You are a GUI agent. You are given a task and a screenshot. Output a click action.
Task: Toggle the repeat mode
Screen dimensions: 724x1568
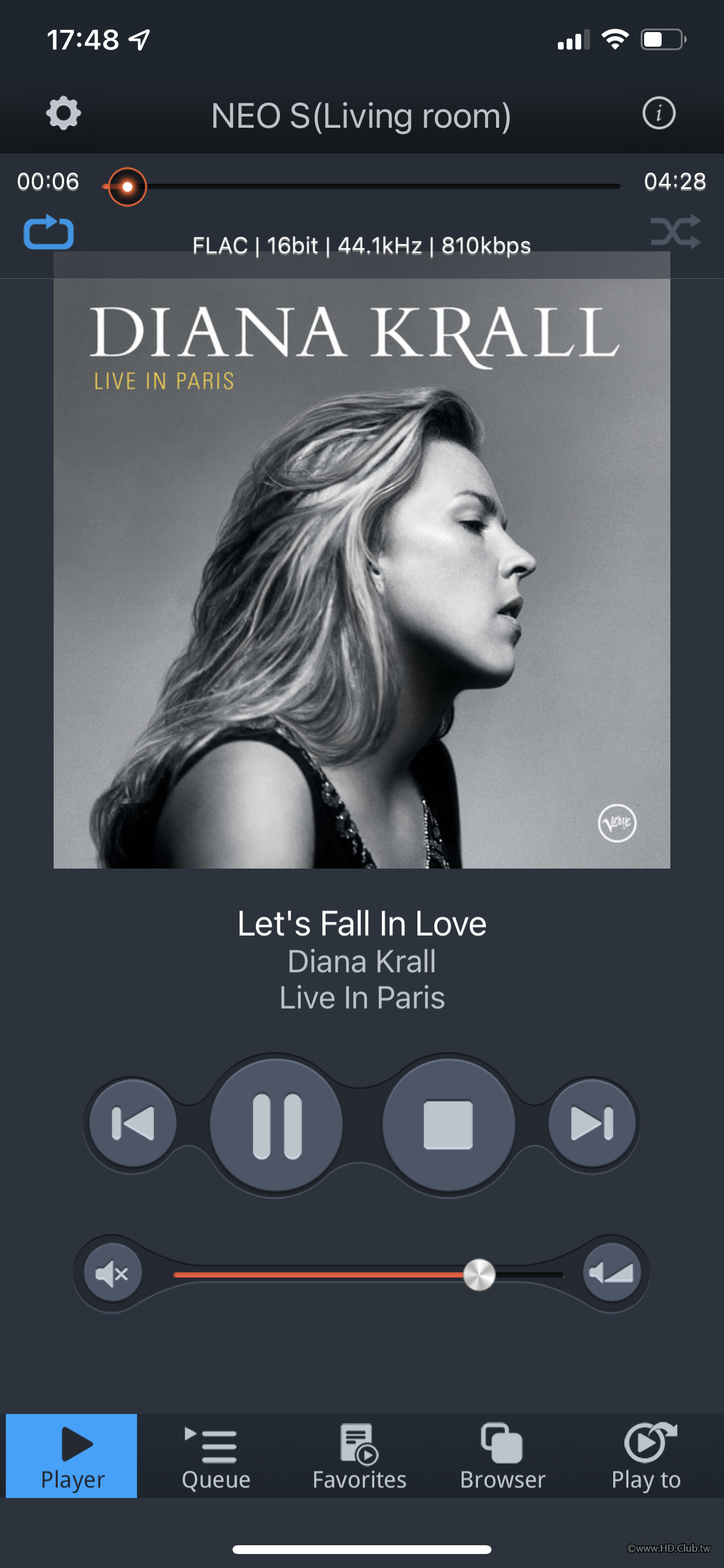(x=48, y=233)
